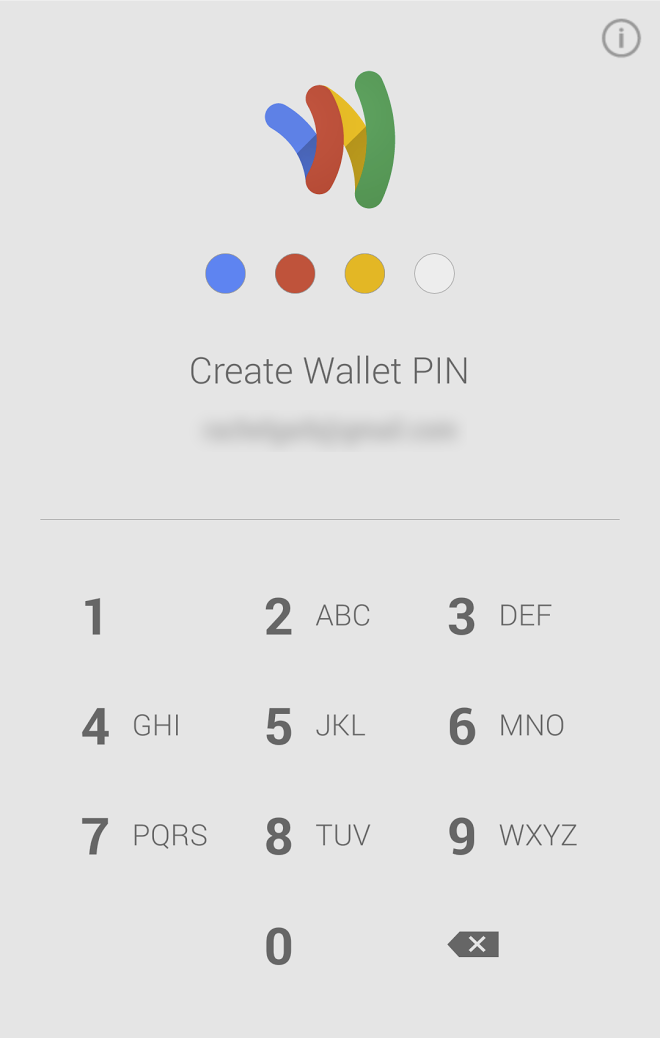Viewport: 660px width, 1038px height.
Task: Open the info icon
Action: coord(620,39)
